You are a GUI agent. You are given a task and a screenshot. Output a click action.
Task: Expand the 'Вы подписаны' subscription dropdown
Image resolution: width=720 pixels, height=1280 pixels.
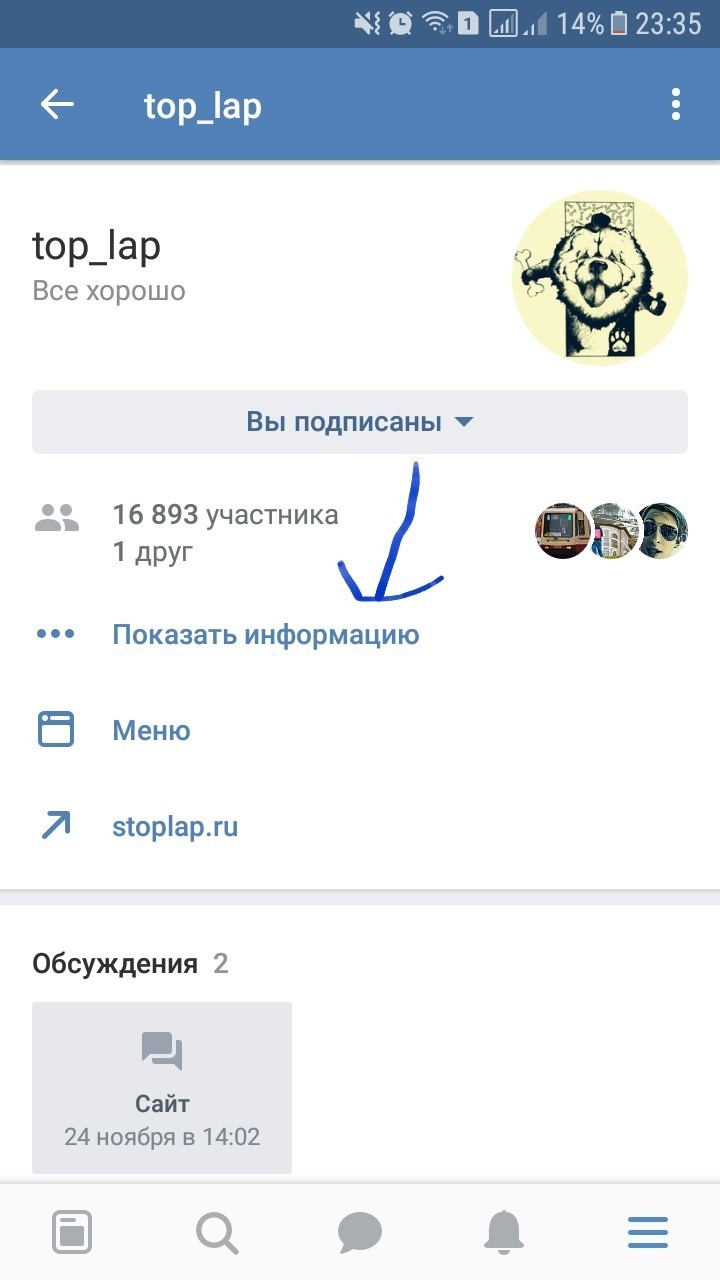point(360,422)
